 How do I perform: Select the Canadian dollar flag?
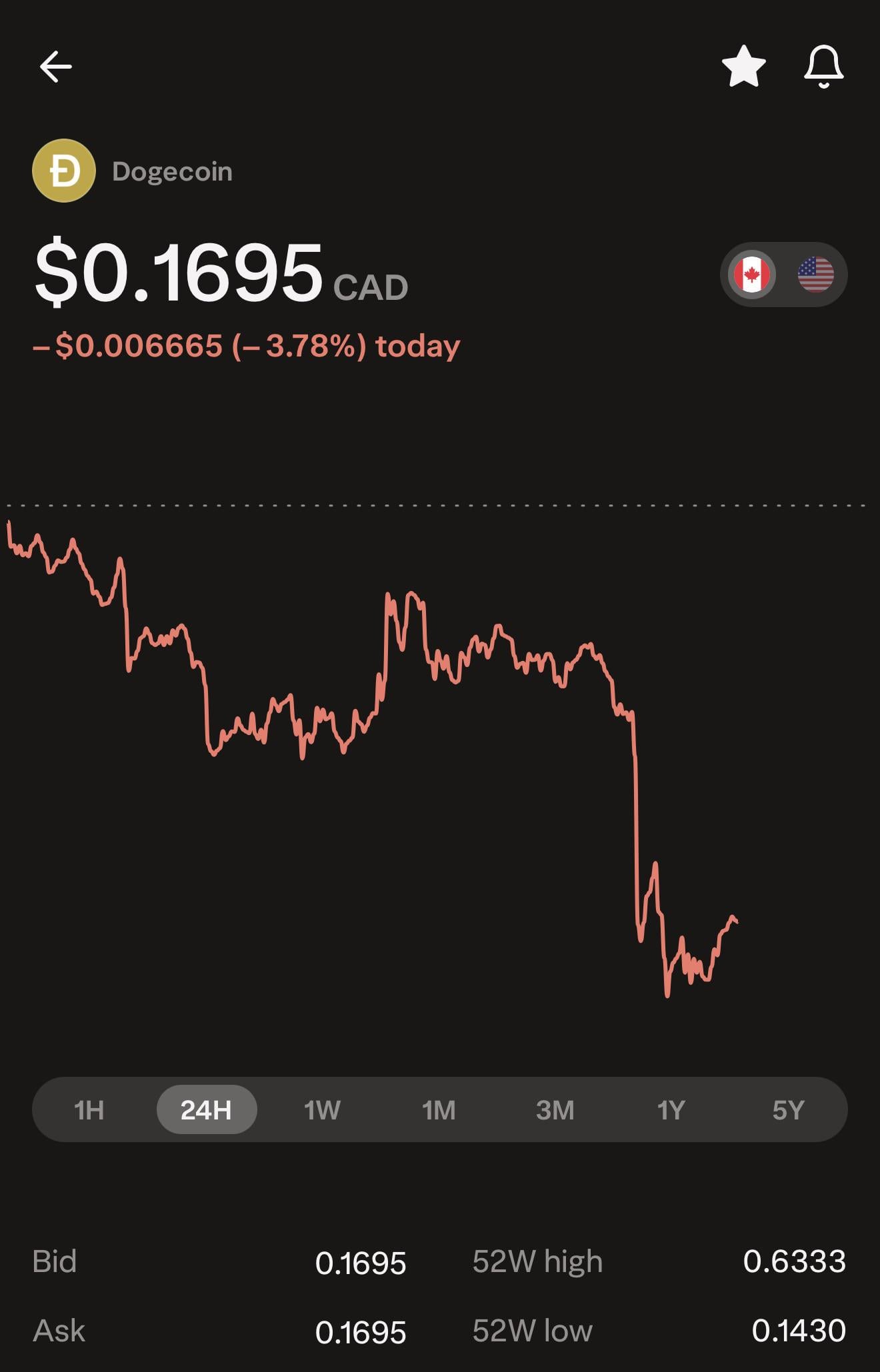pos(752,275)
